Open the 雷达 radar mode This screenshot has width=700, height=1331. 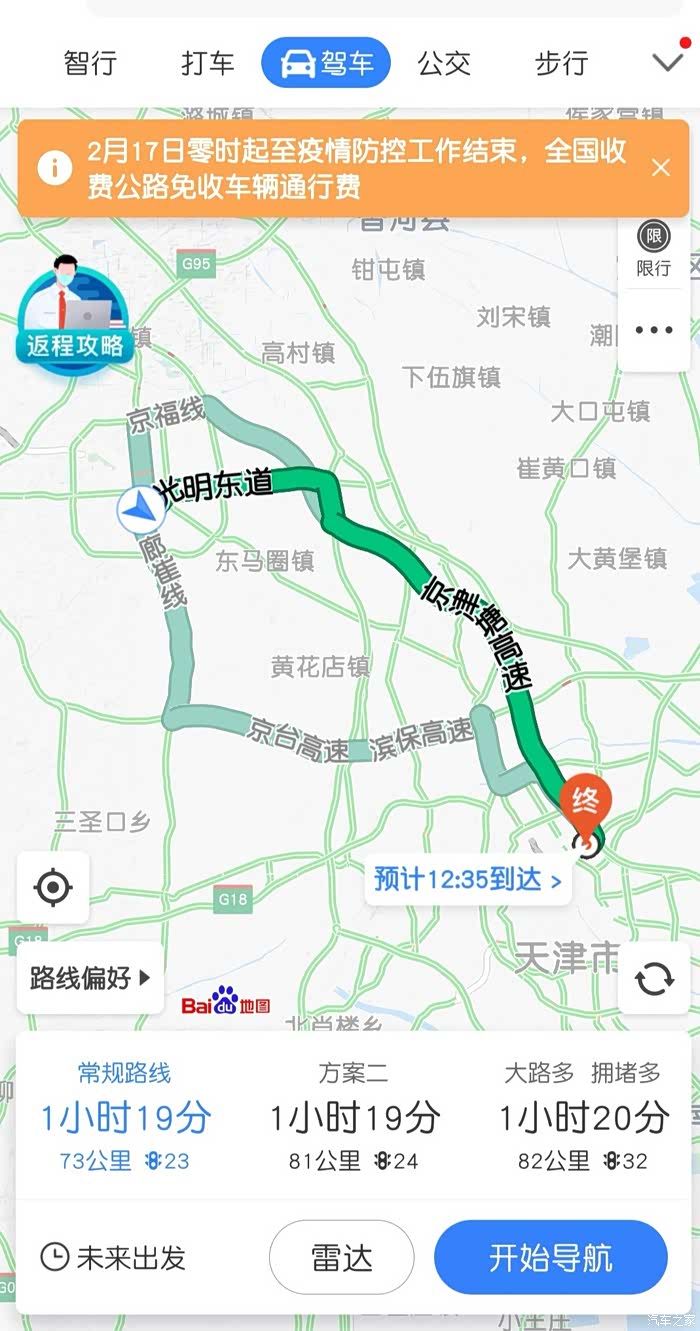[x=341, y=1257]
